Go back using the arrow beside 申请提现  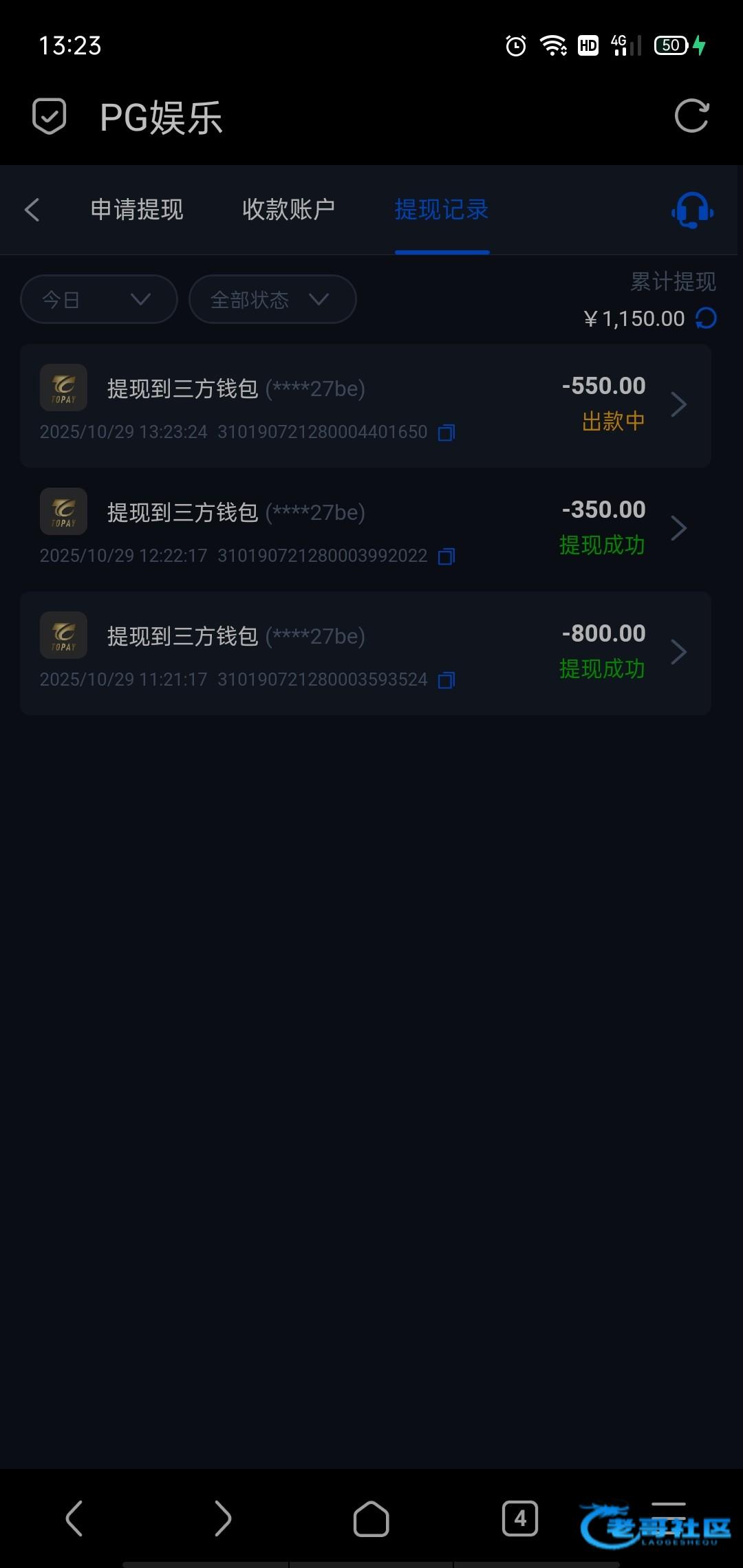(32, 210)
